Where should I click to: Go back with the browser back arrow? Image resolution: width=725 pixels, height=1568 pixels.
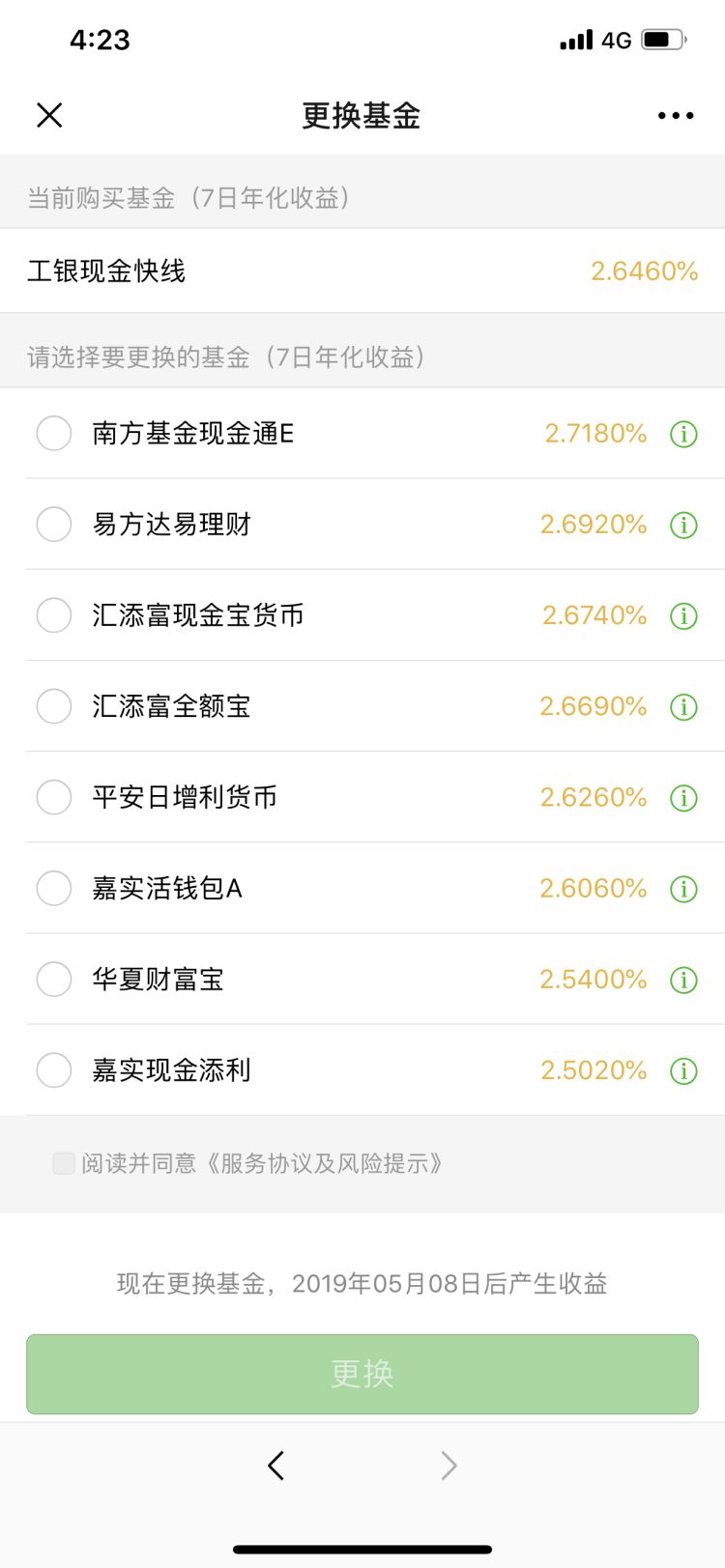[276, 1466]
